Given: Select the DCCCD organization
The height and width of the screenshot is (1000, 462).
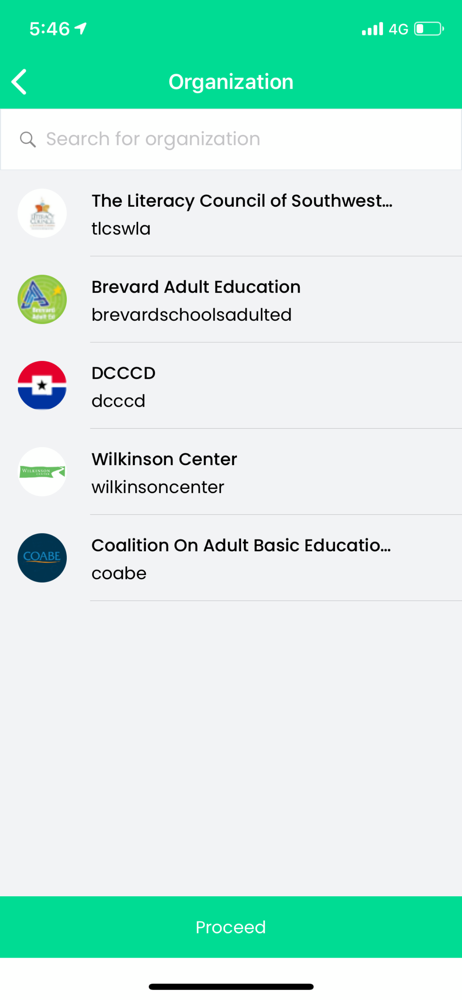Looking at the screenshot, I should pos(231,386).
